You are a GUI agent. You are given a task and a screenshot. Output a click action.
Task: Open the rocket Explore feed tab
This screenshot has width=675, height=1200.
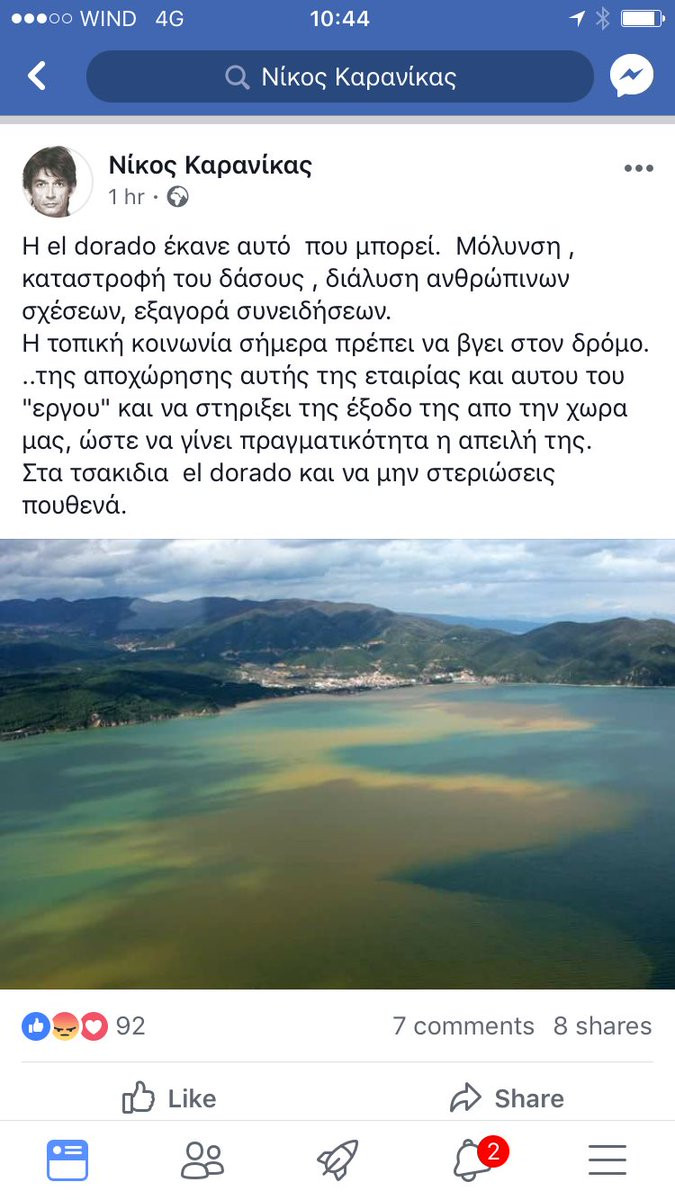(x=338, y=1160)
